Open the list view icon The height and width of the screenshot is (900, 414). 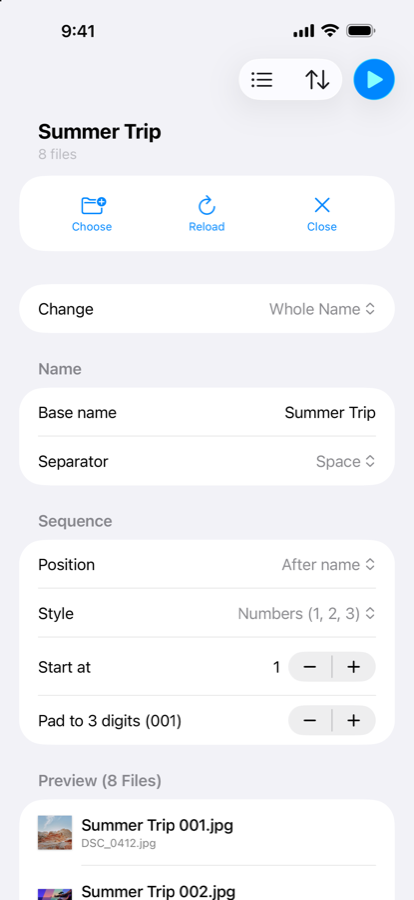(x=262, y=80)
